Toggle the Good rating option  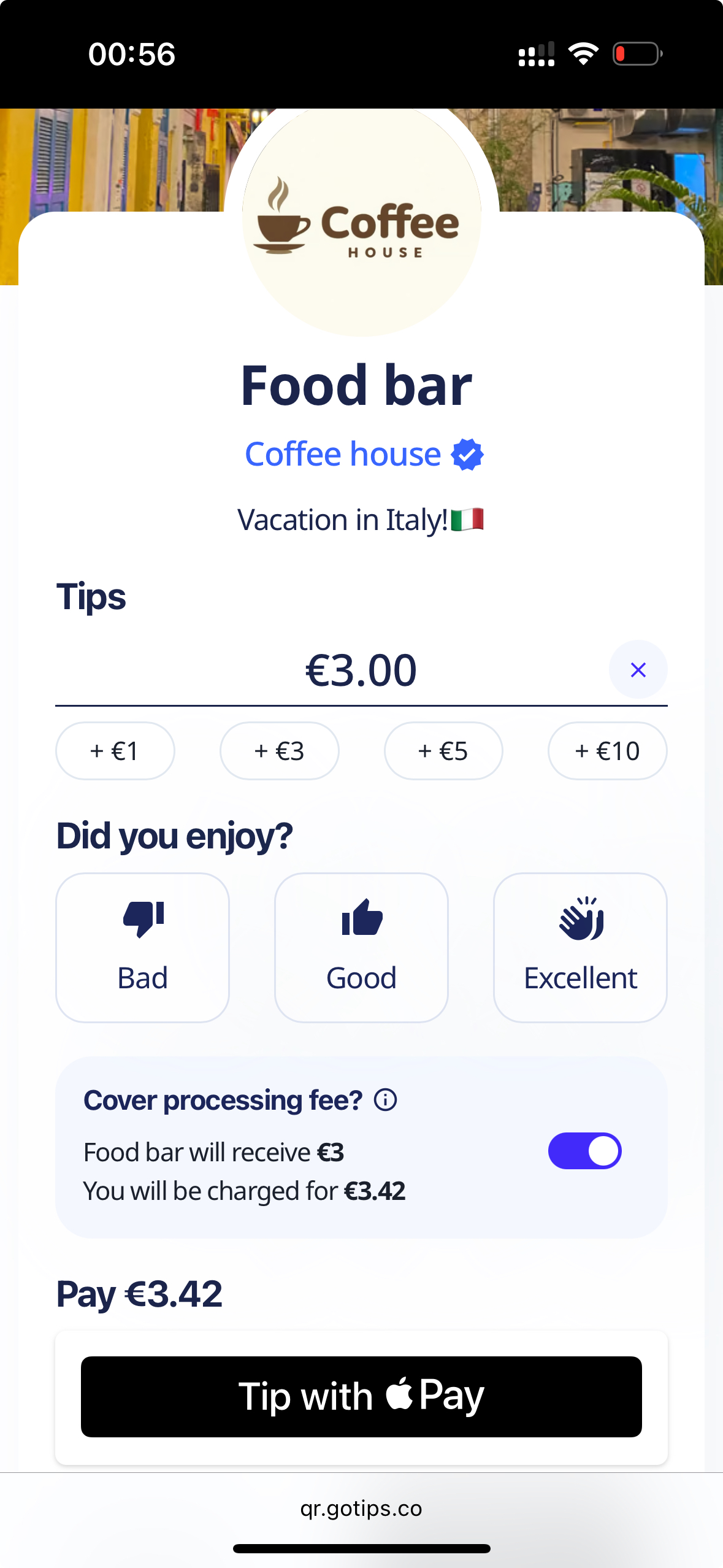point(361,947)
